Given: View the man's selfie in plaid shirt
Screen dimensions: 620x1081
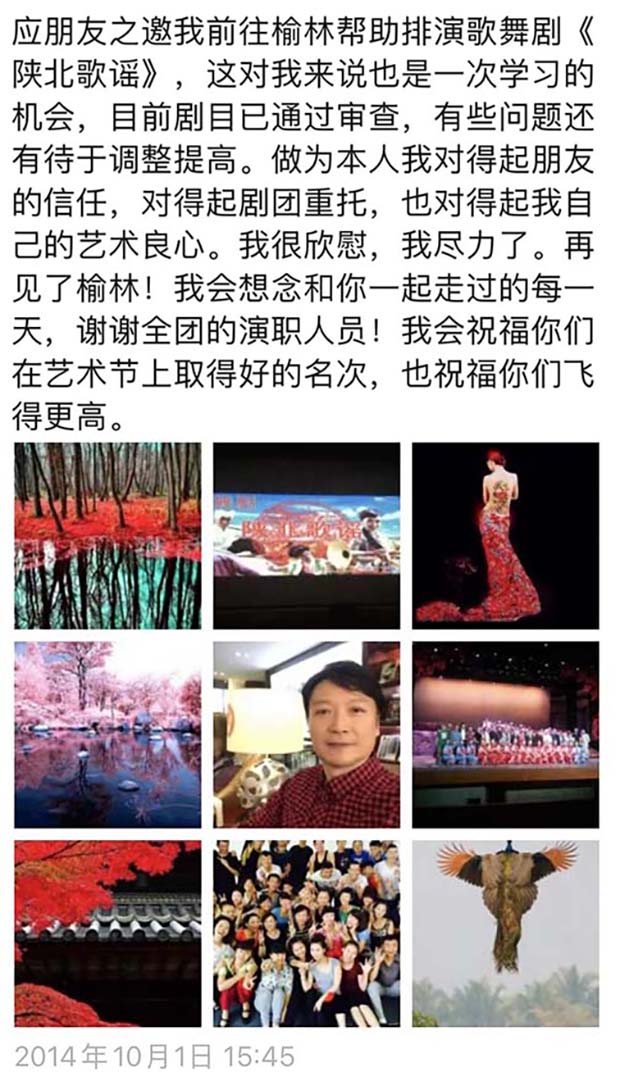Looking at the screenshot, I should (x=306, y=734).
